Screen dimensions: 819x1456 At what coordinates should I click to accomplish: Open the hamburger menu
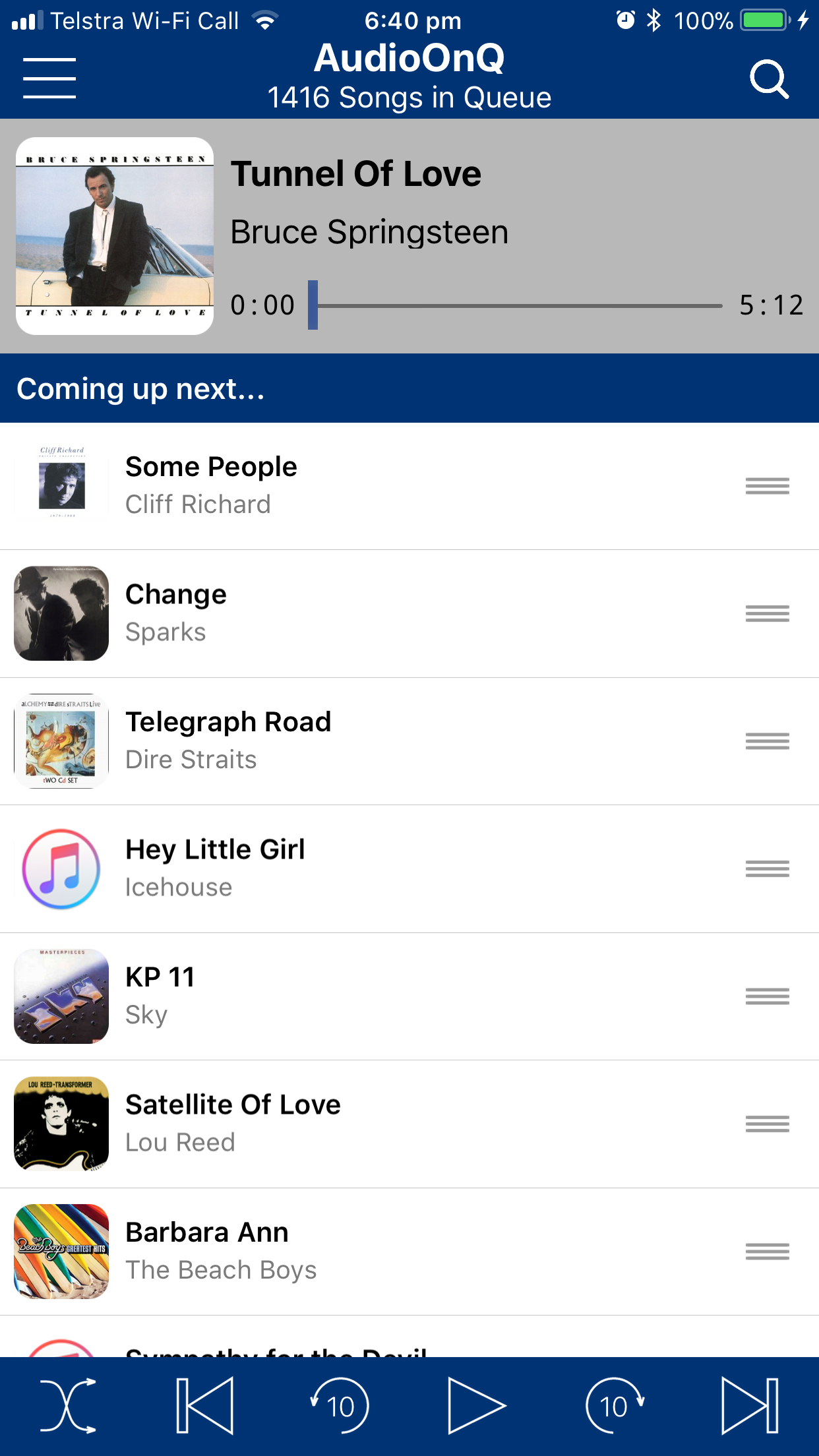coord(49,78)
